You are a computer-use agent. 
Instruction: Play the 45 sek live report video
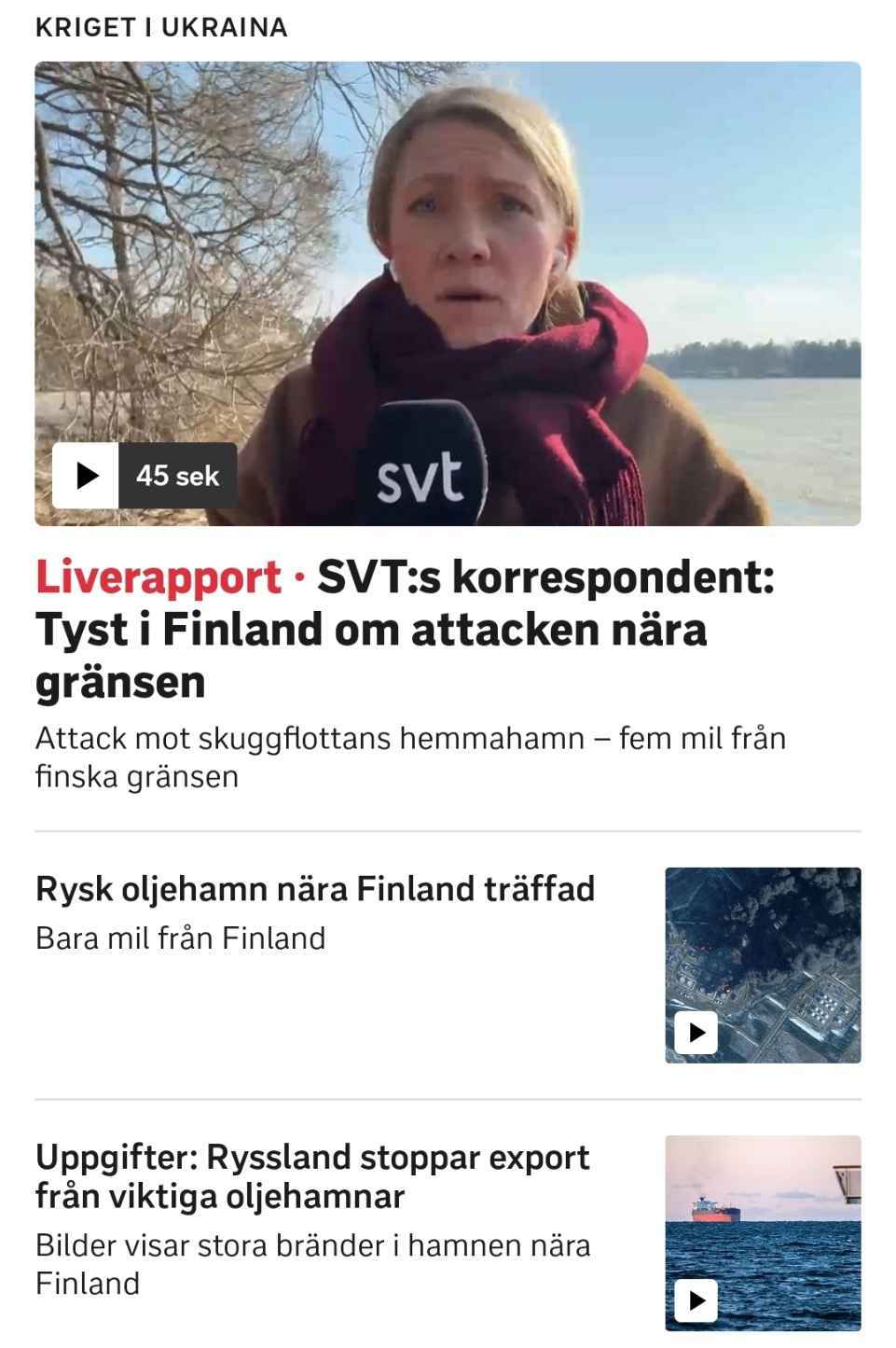click(x=86, y=476)
